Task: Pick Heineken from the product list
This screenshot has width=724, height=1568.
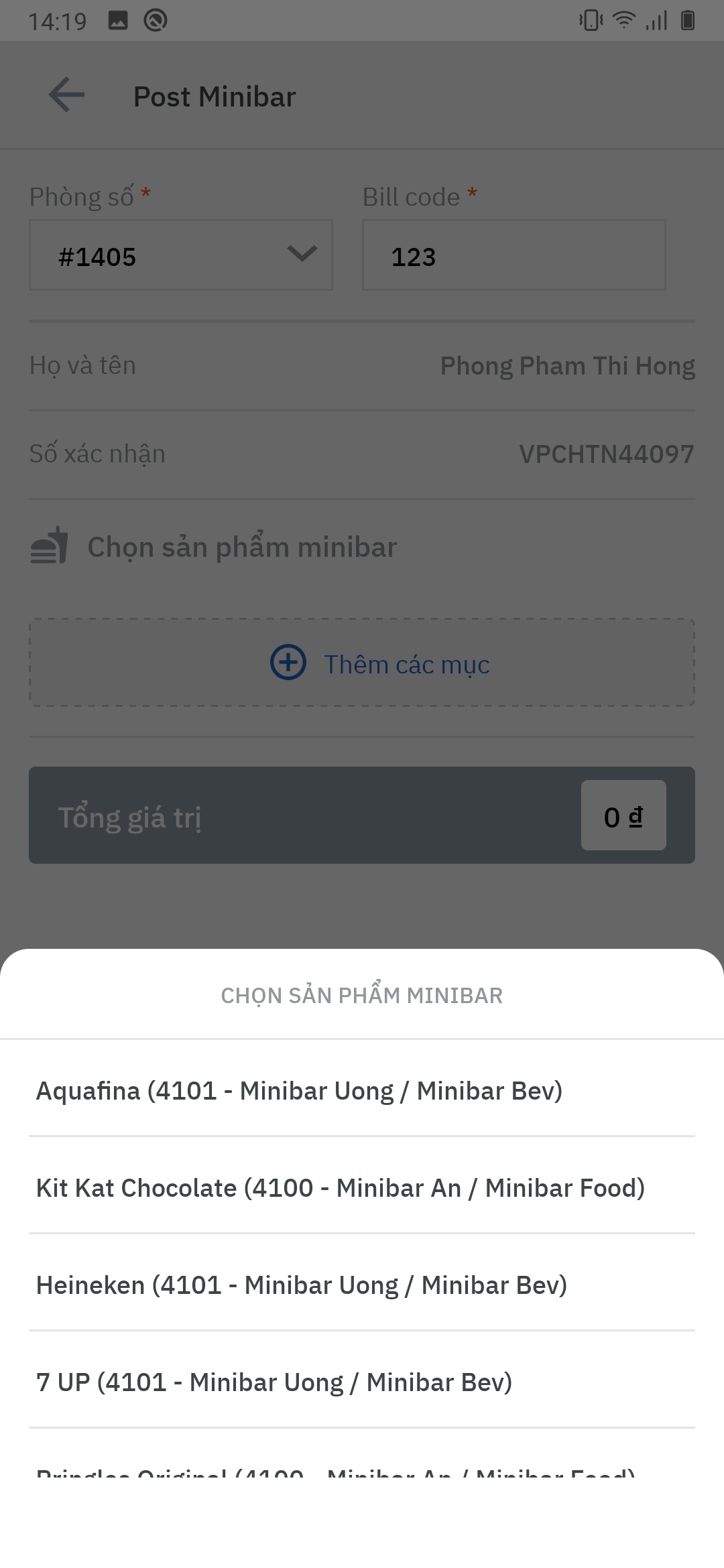Action: click(302, 1285)
